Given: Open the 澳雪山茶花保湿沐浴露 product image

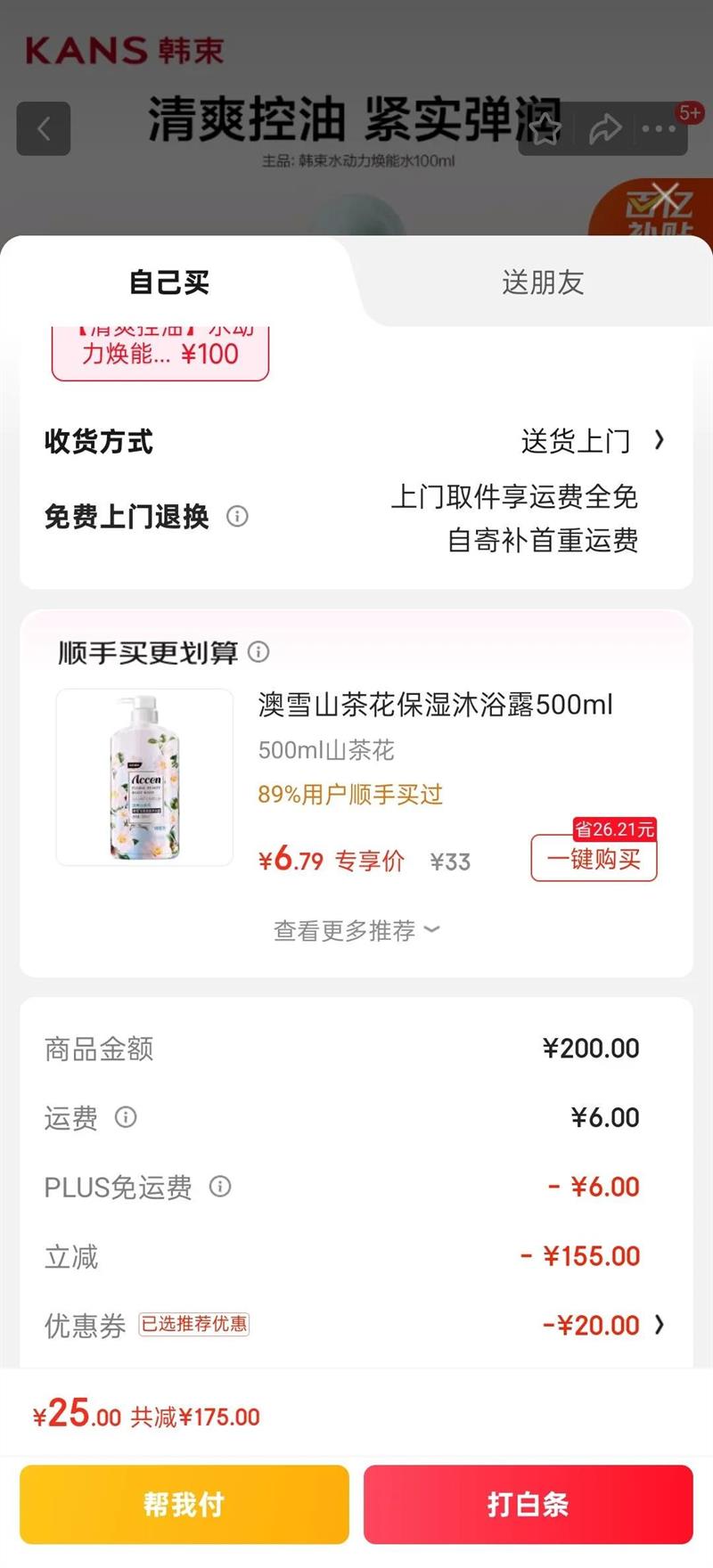Looking at the screenshot, I should click(x=144, y=777).
